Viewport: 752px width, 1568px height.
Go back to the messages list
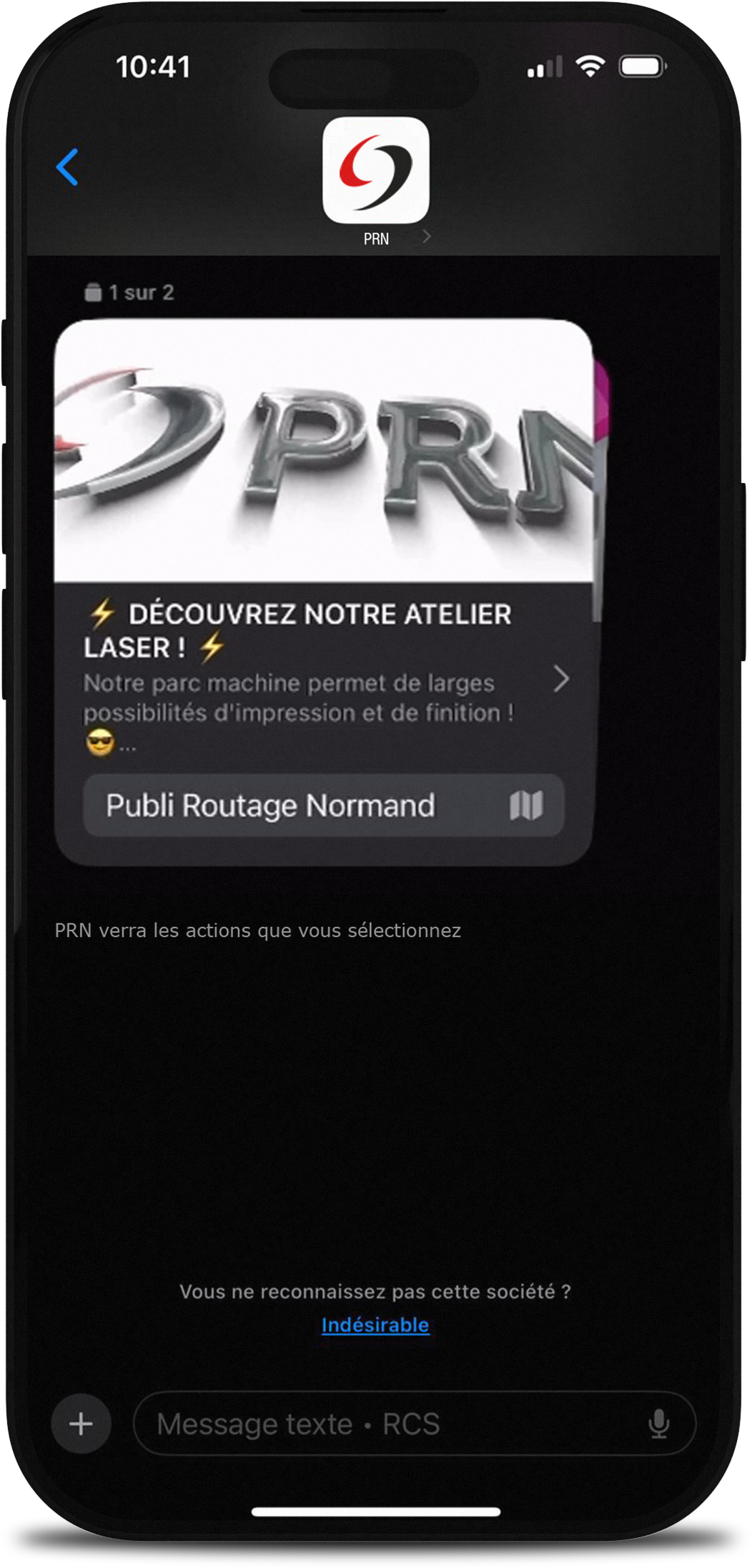(x=68, y=167)
